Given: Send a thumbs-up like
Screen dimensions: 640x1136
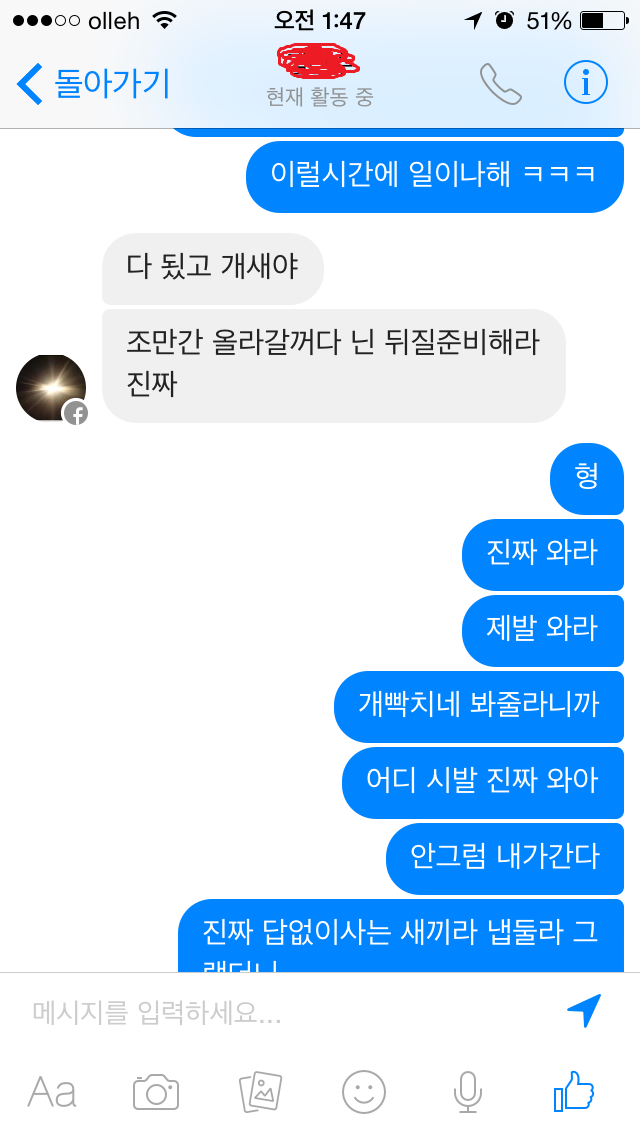Looking at the screenshot, I should click(x=574, y=1091).
